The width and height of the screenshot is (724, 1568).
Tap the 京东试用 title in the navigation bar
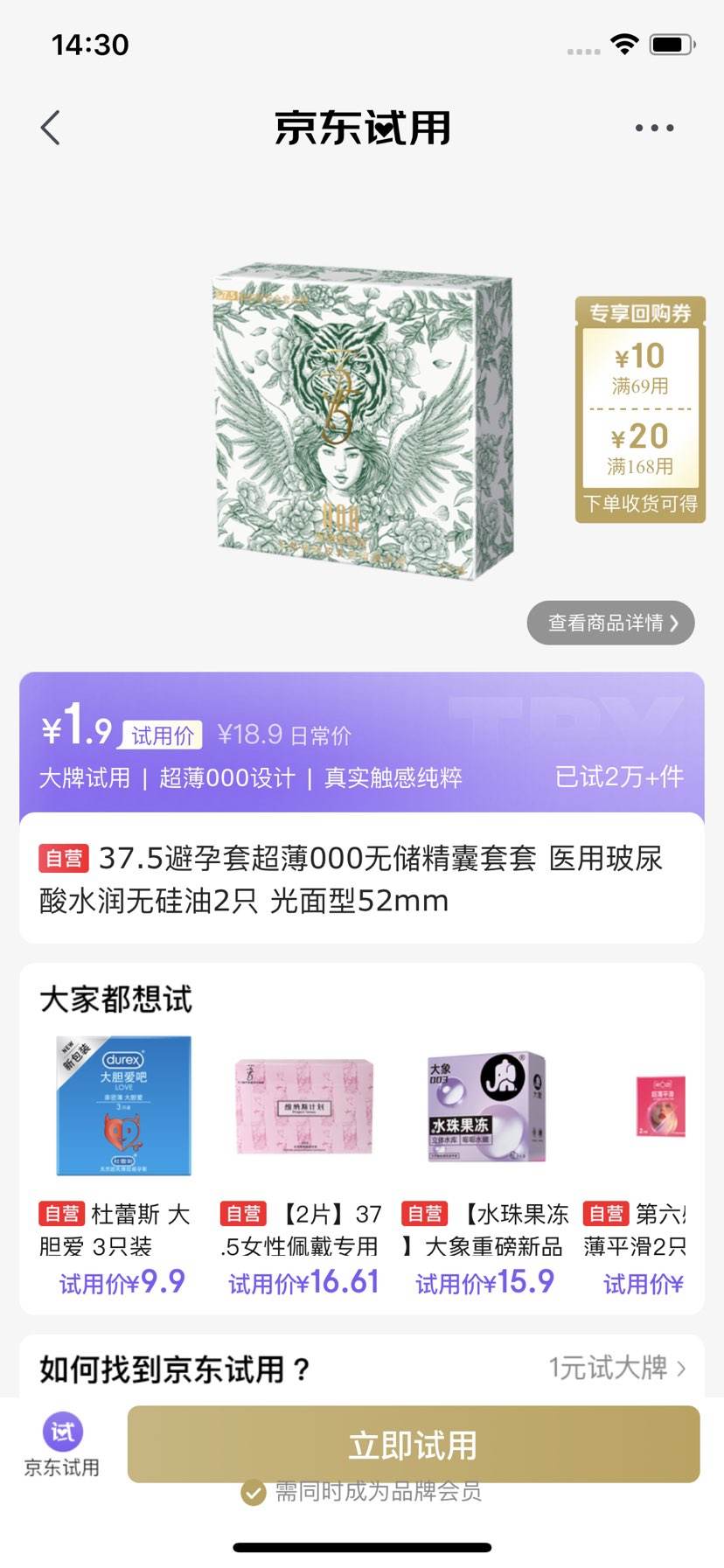[362, 127]
